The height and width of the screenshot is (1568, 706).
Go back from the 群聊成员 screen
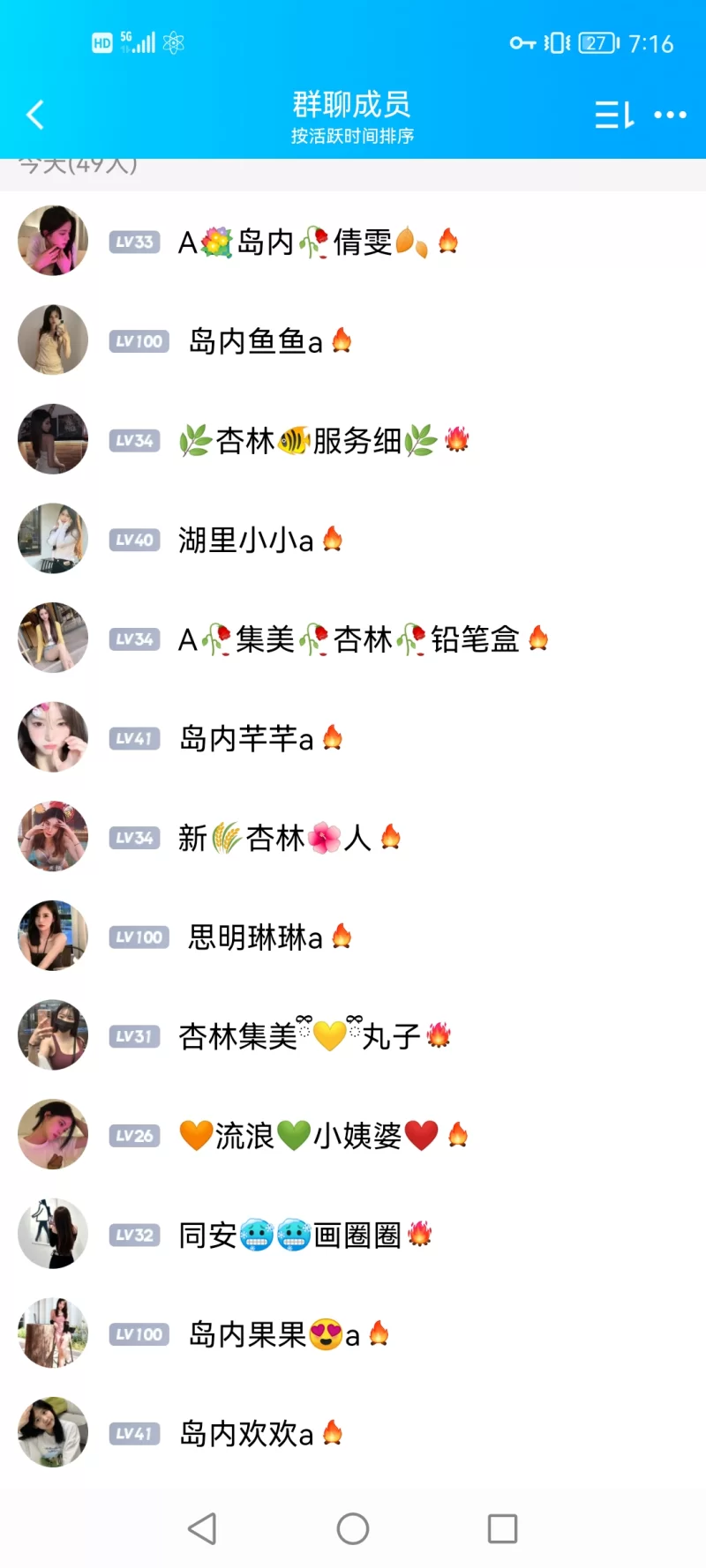point(35,115)
